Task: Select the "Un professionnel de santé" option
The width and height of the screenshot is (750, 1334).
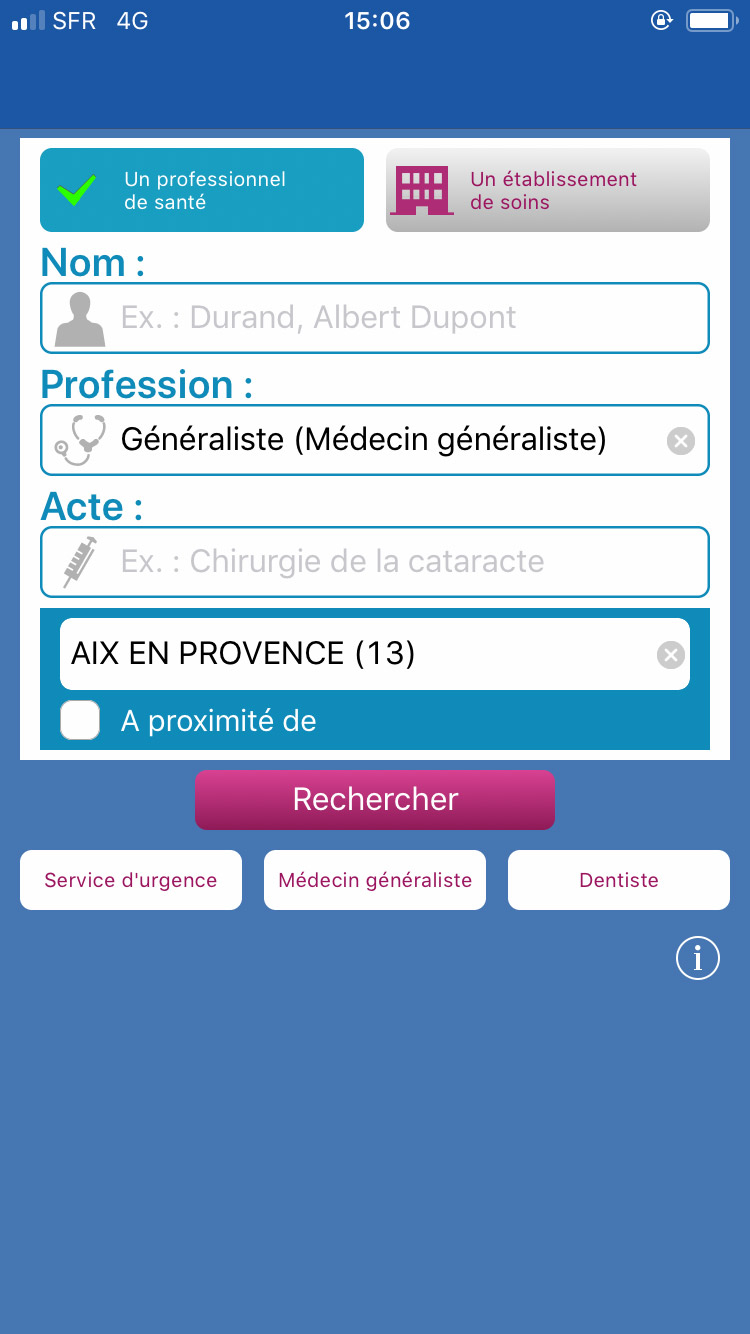Action: tap(202, 190)
